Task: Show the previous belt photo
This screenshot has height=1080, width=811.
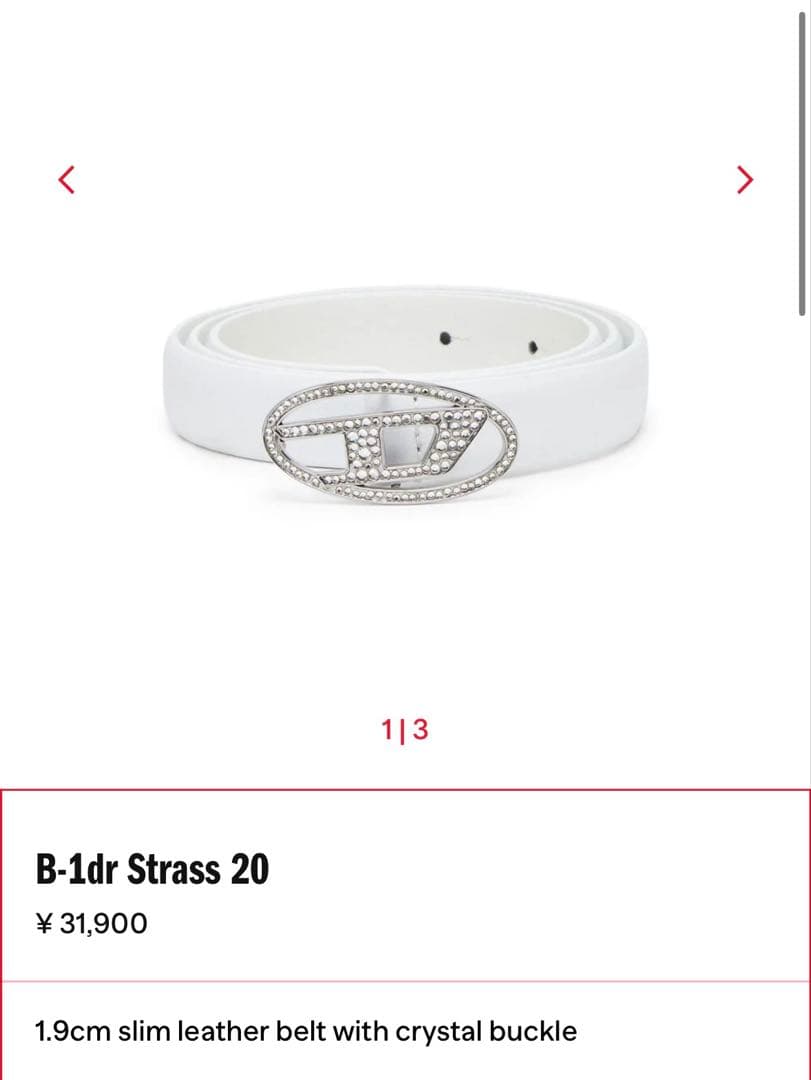Action: (67, 179)
